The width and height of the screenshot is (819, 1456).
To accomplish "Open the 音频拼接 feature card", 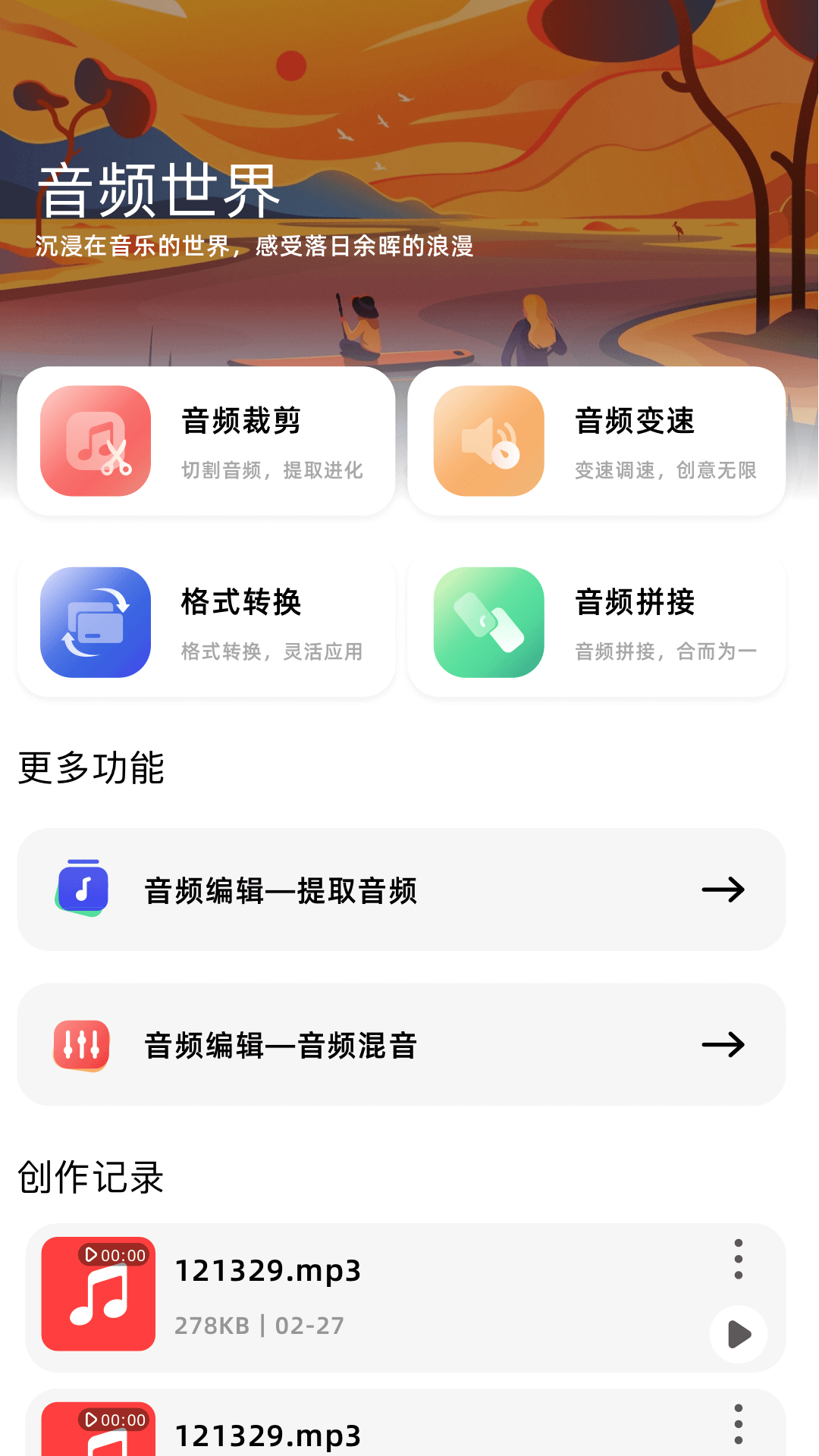I will click(x=596, y=622).
